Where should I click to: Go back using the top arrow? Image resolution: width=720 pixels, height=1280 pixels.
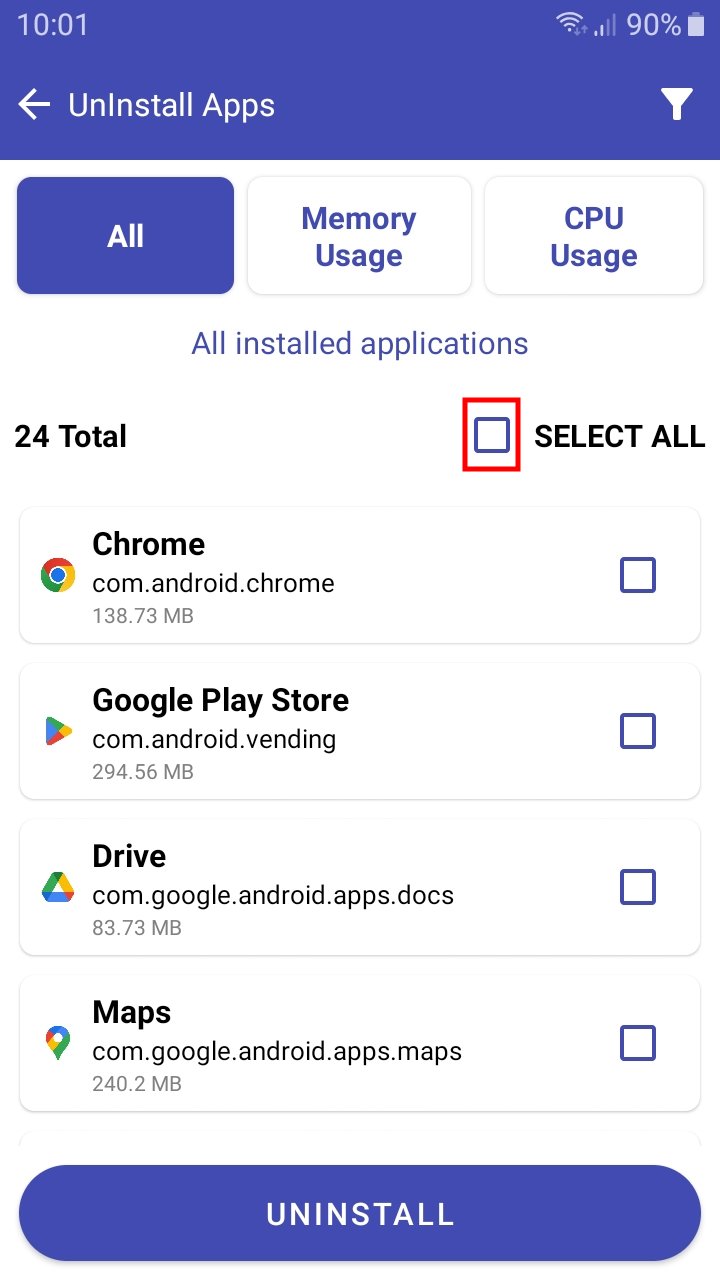(34, 105)
